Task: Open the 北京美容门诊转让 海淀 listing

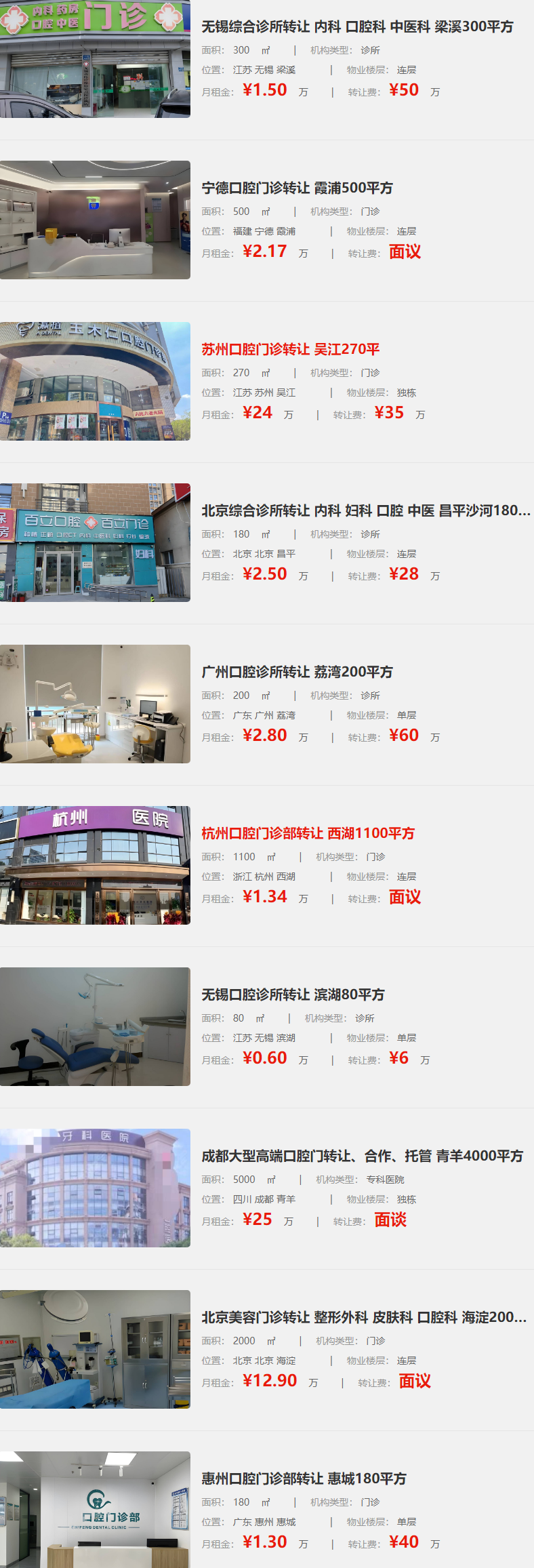Action: 363,1317
